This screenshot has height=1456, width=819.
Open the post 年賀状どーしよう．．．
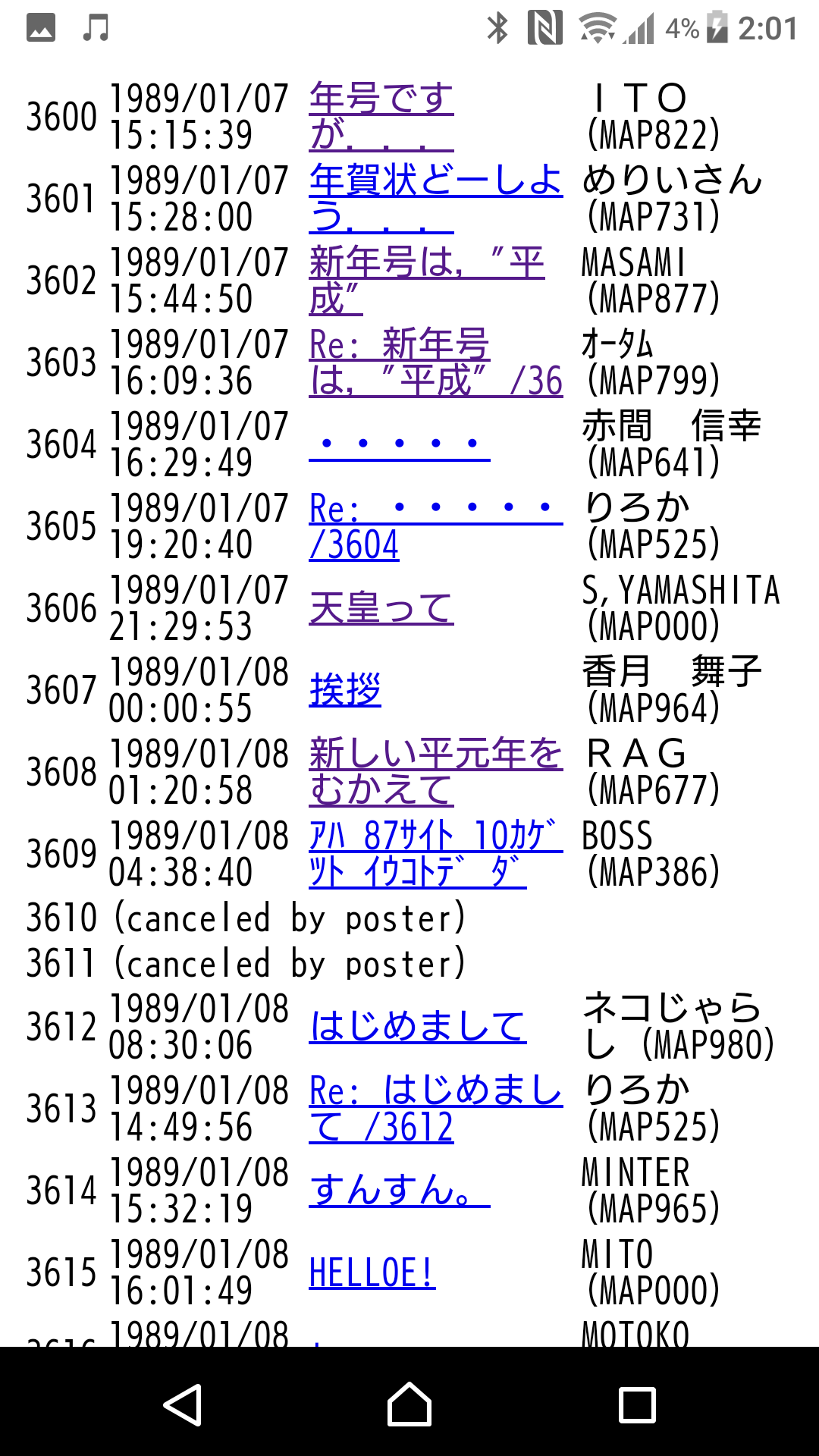[x=435, y=181]
